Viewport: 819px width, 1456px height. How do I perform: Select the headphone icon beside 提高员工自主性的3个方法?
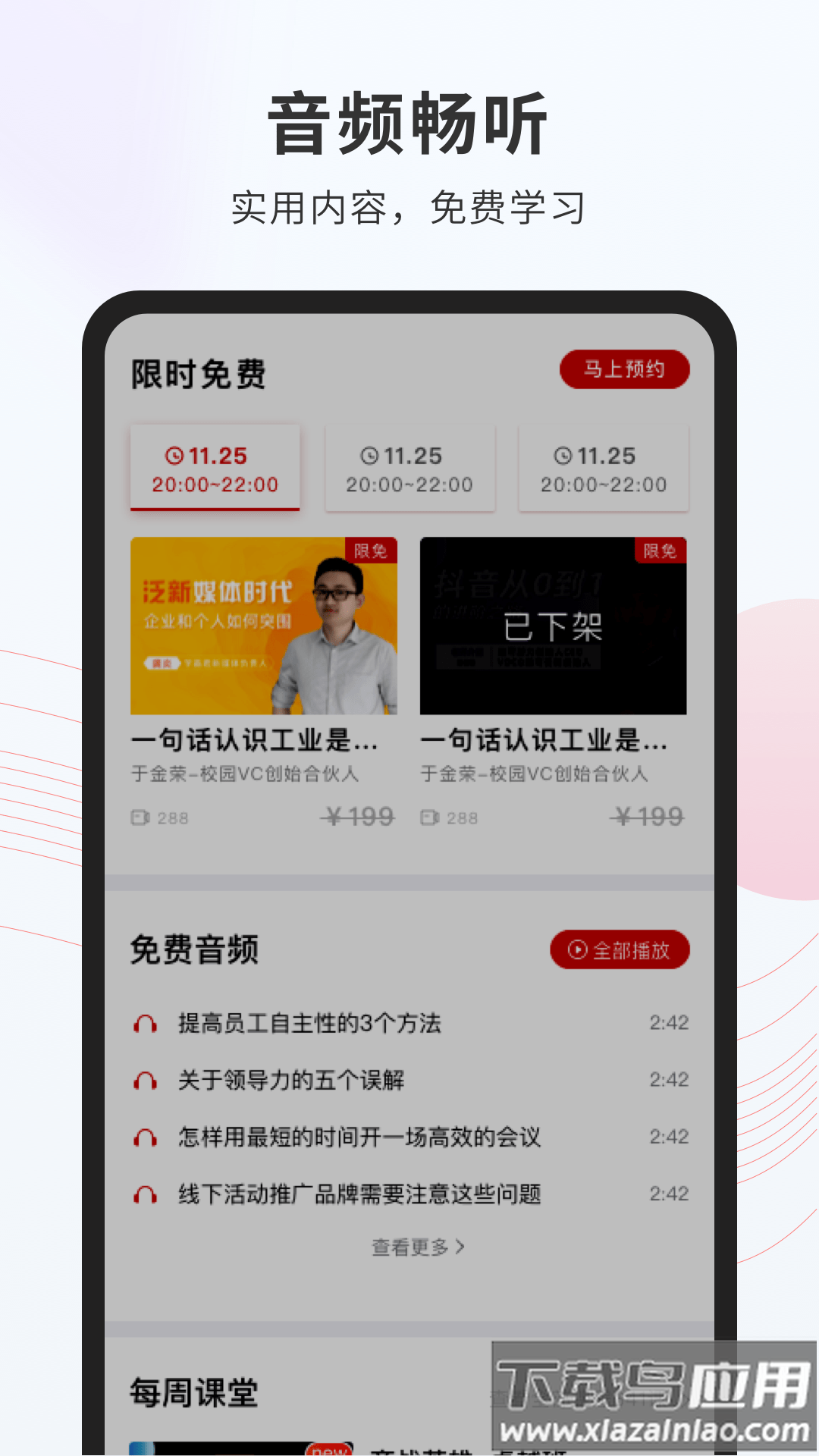pyautogui.click(x=144, y=1022)
